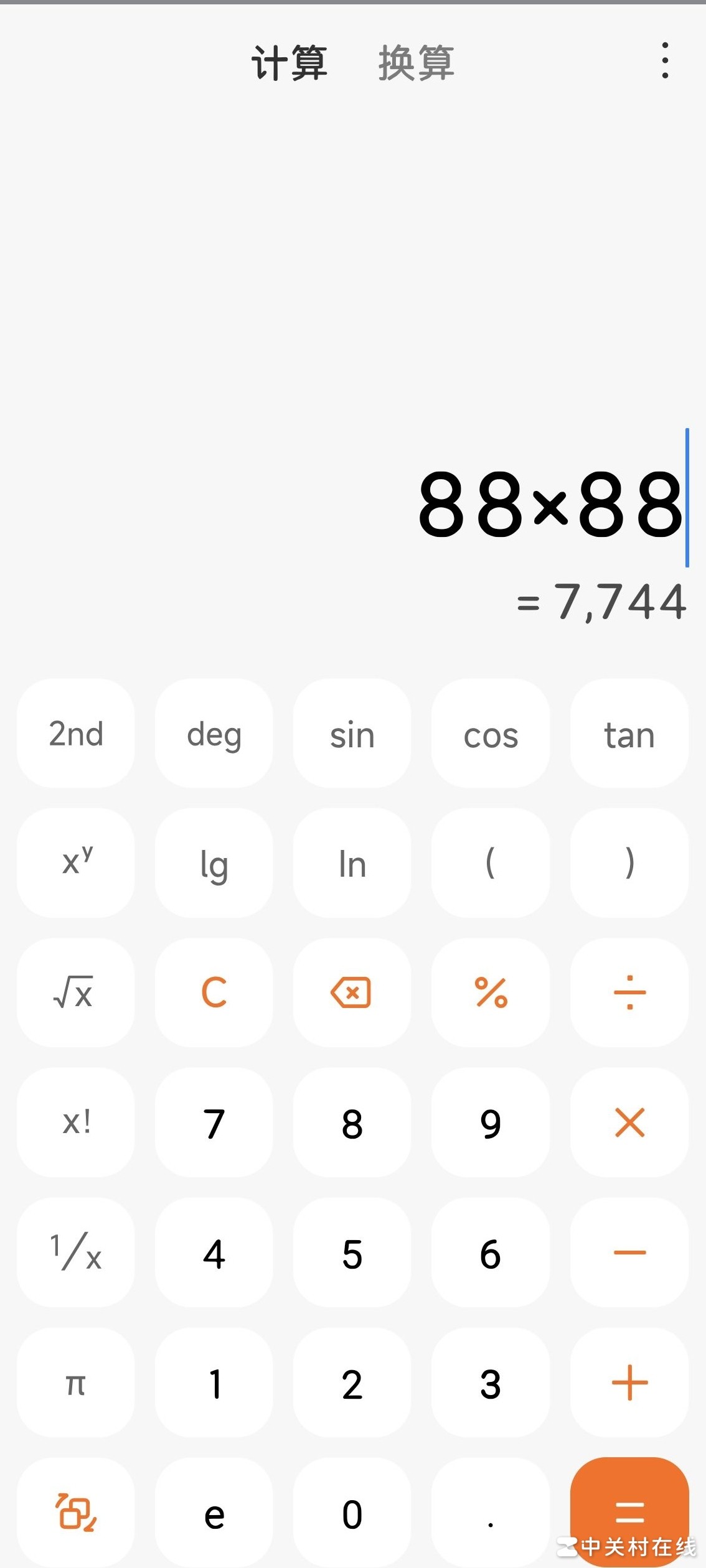Insert the tan function
The width and height of the screenshot is (706, 1568).
click(x=629, y=734)
